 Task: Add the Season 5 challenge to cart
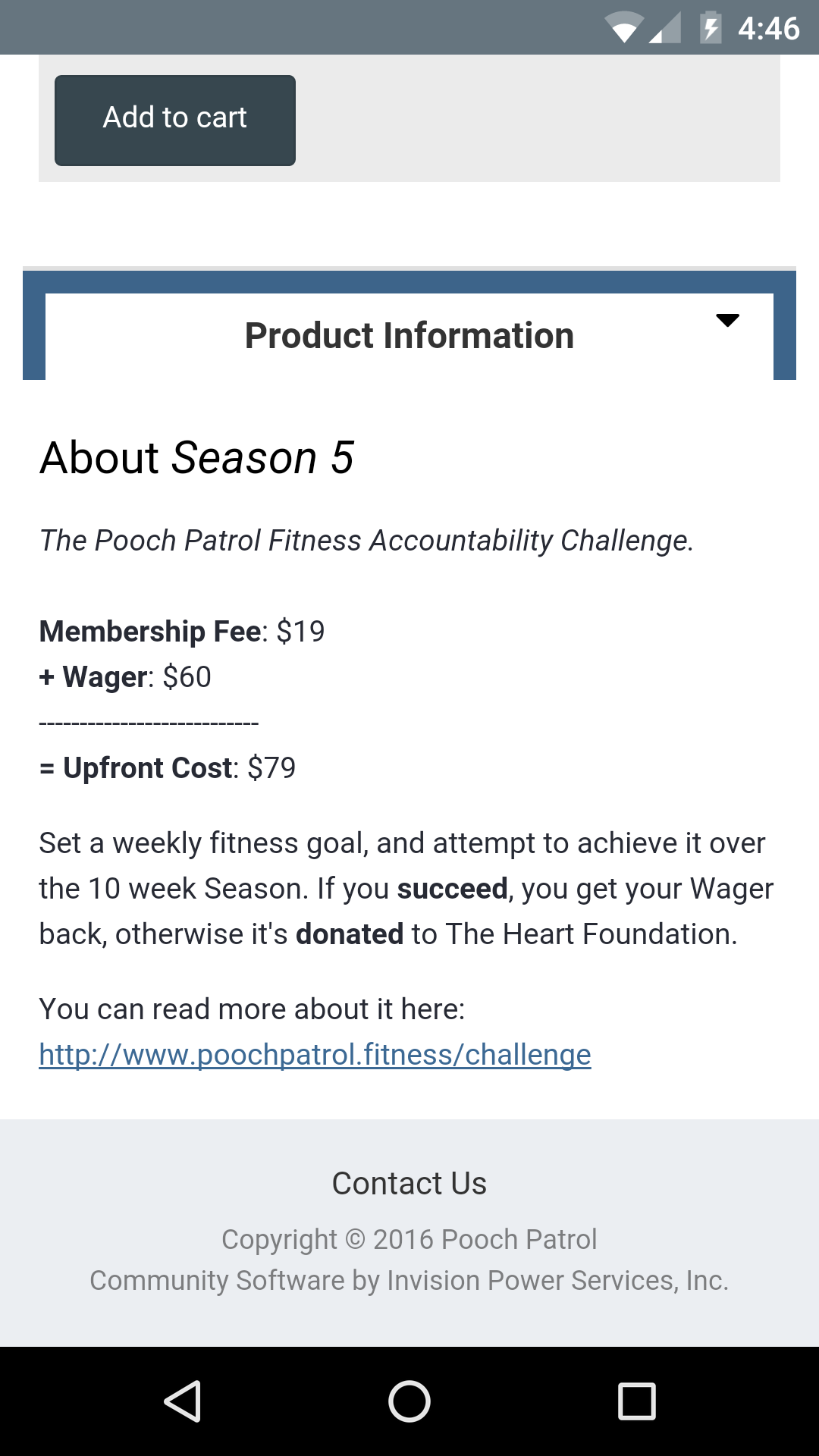[x=174, y=120]
